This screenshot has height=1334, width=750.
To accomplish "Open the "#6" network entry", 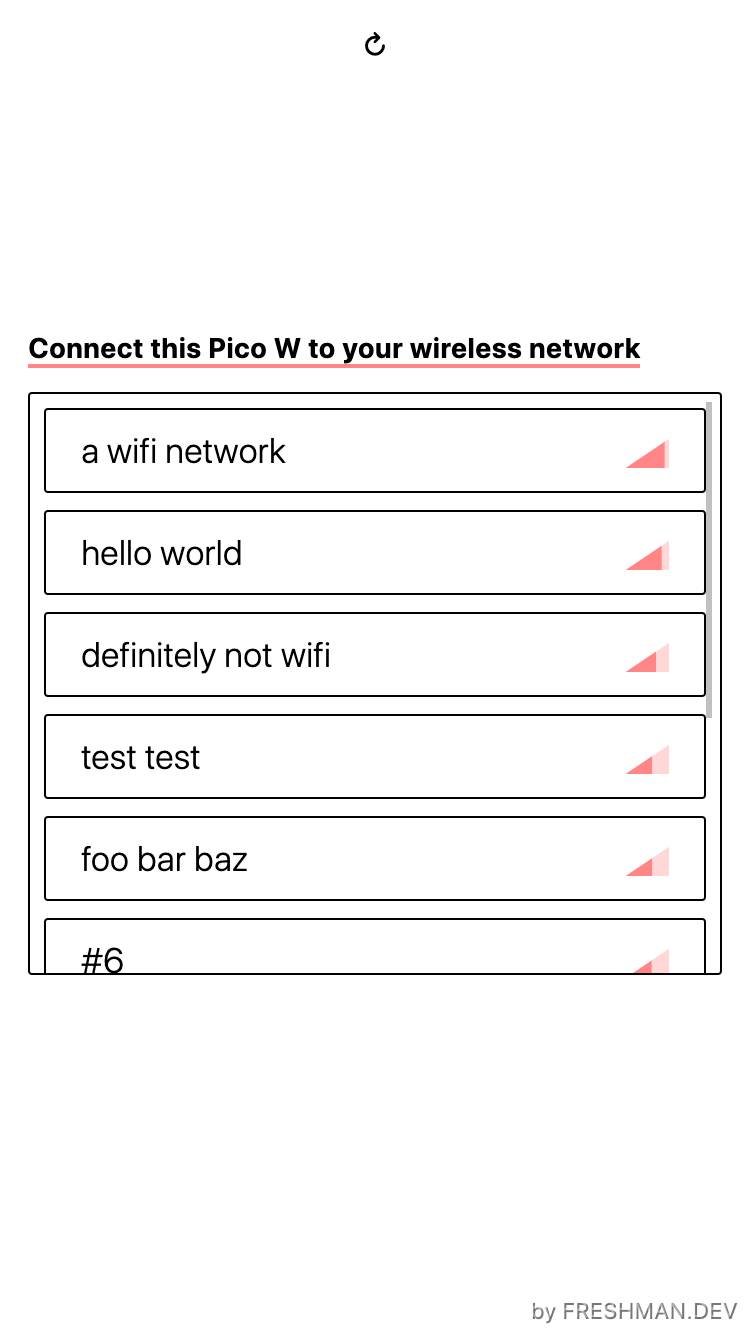I will click(375, 946).
